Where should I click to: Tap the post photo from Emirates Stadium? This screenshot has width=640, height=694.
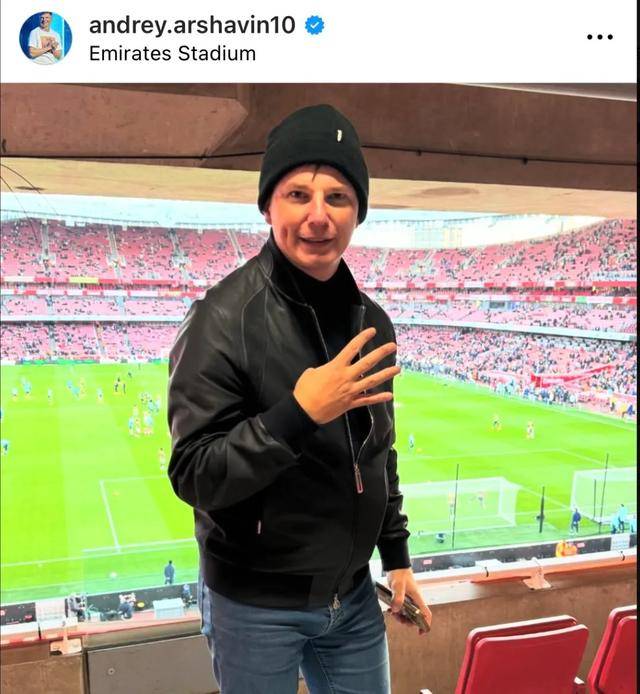(320, 388)
